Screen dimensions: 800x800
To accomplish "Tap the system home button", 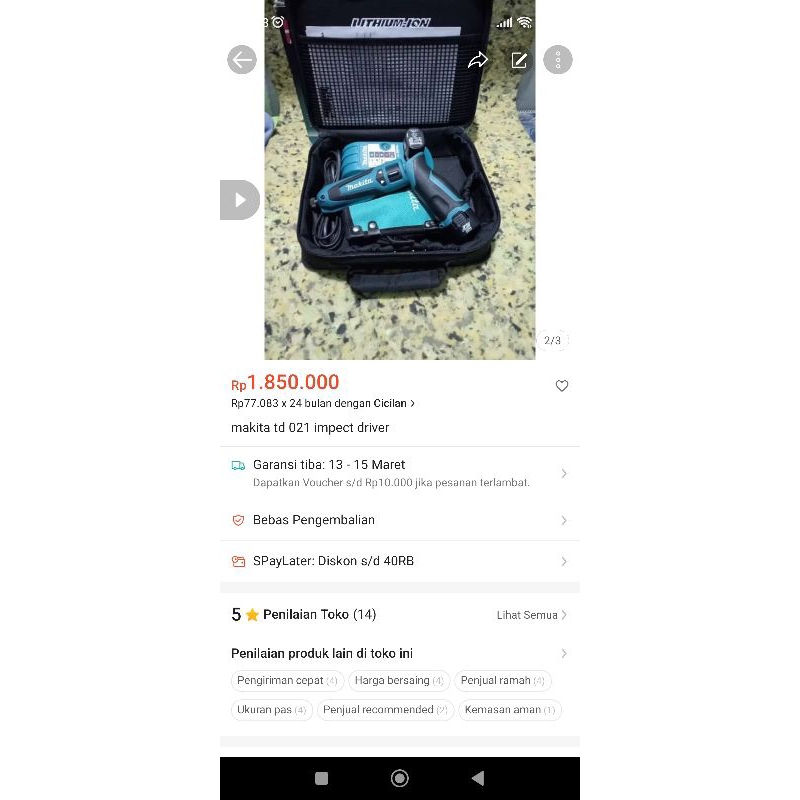I will tap(400, 778).
